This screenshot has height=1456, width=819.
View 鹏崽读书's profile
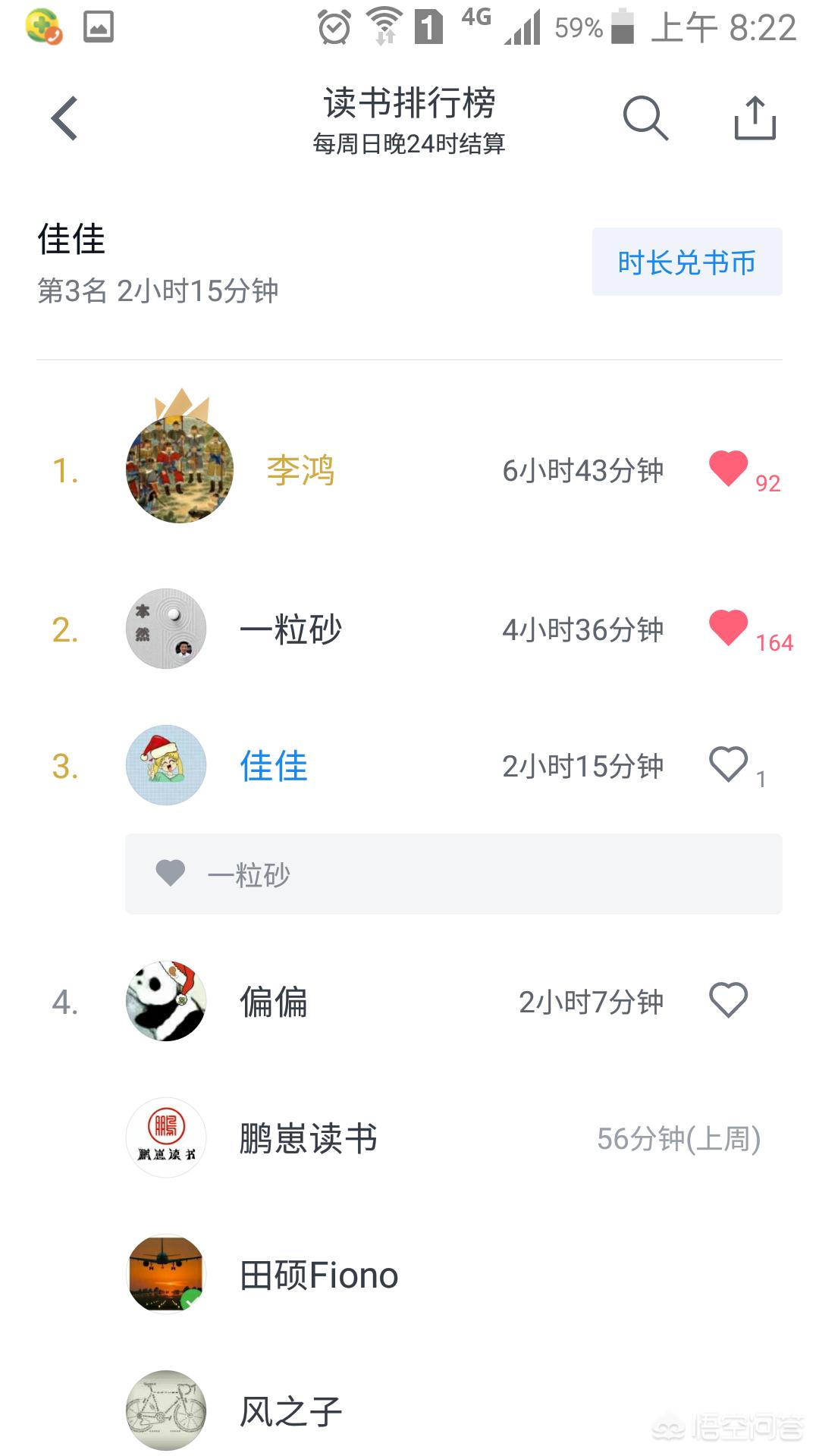point(308,1138)
